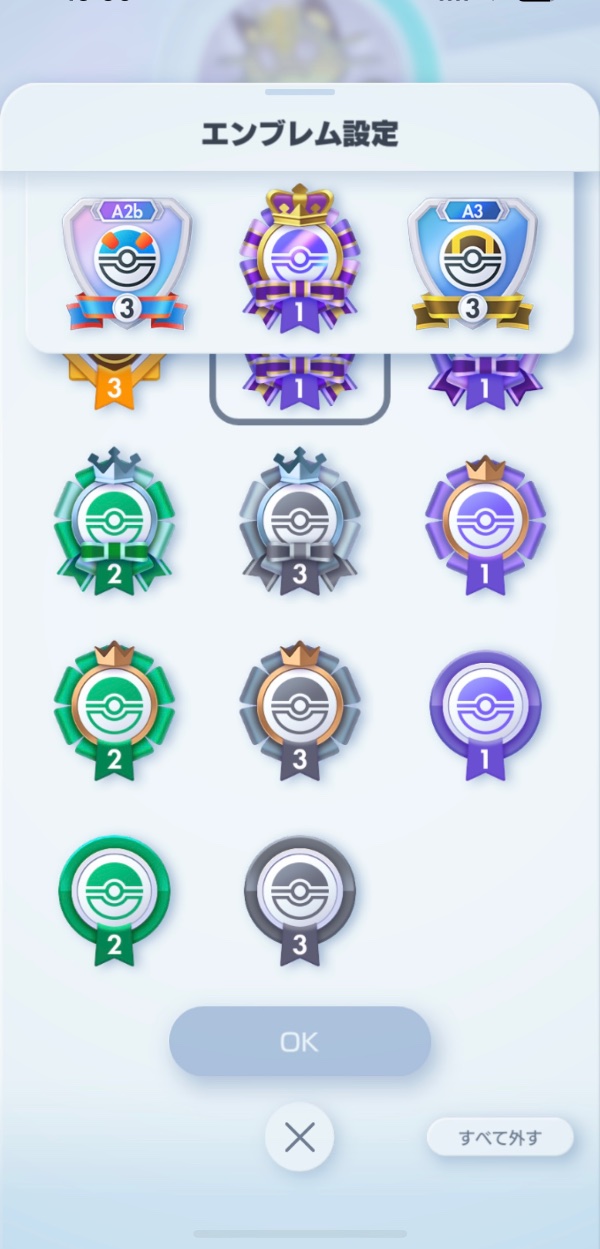Confirm with the OK button
Screen dimensions: 600x1249
[299, 1041]
